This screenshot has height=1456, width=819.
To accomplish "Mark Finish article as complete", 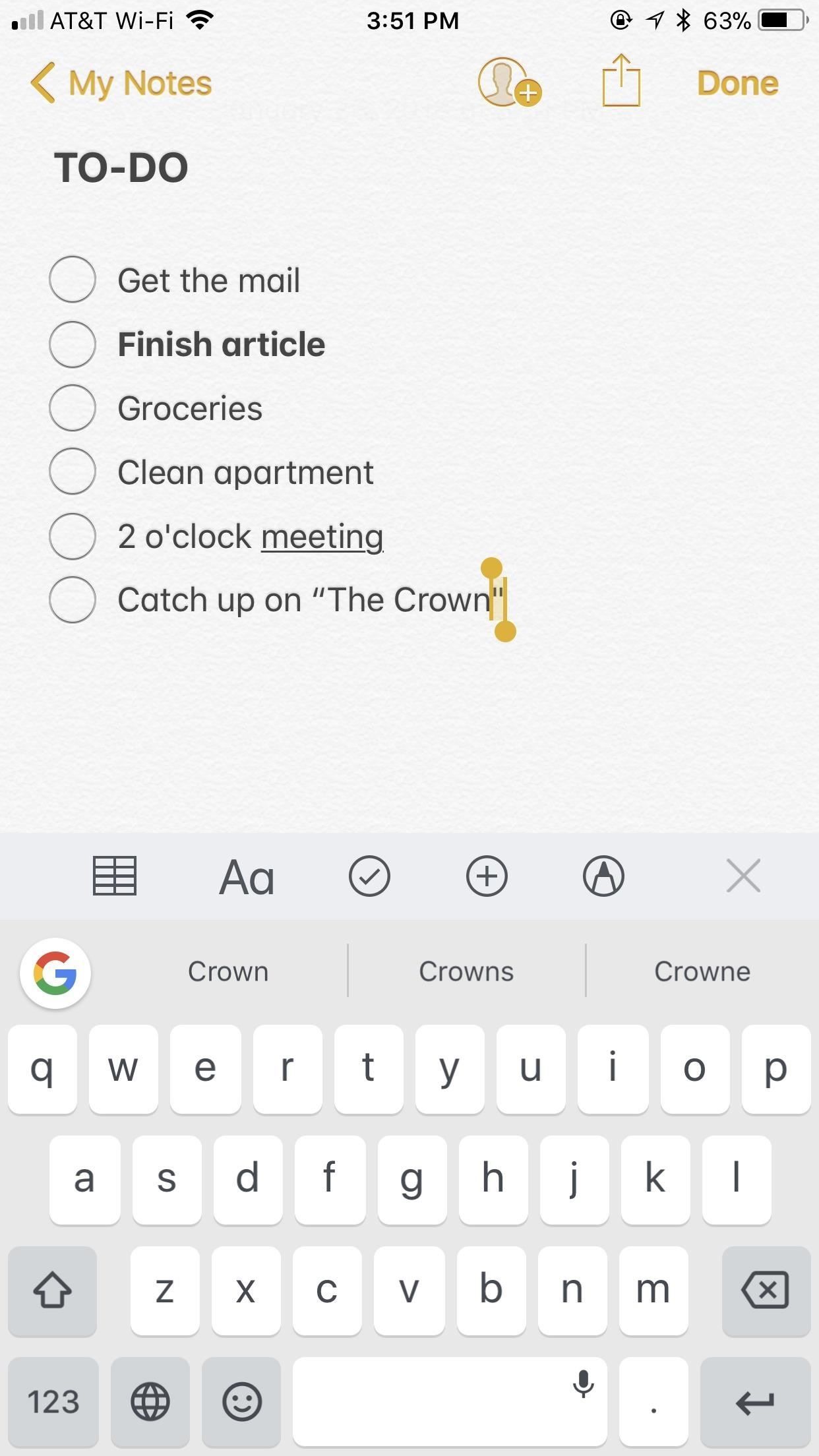I will [73, 344].
